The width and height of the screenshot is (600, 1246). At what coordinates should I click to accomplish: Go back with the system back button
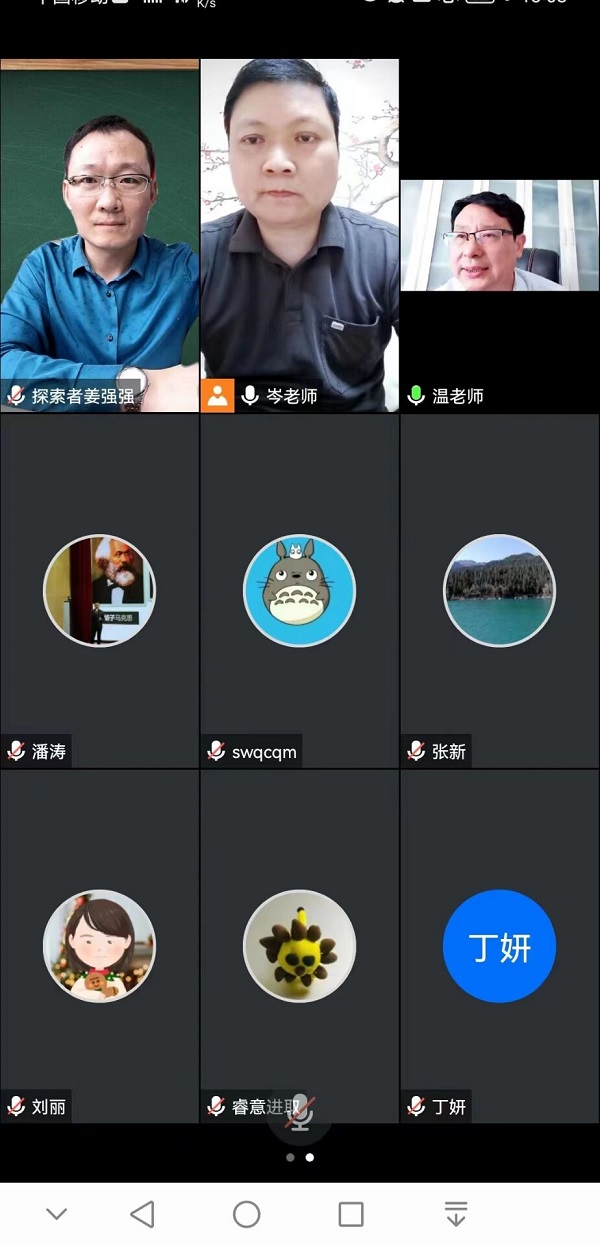(x=142, y=1214)
